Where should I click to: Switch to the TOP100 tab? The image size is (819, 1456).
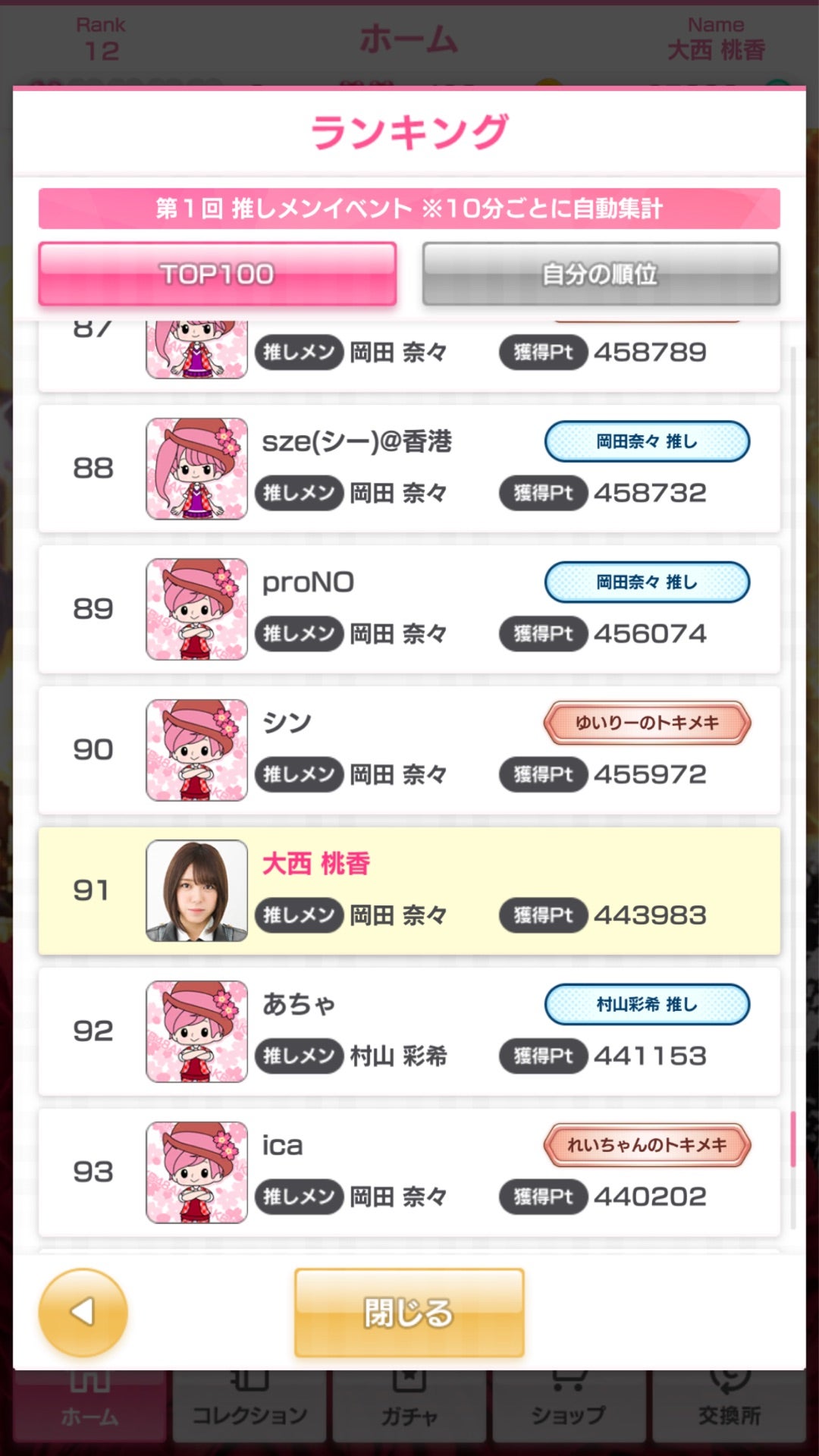218,274
